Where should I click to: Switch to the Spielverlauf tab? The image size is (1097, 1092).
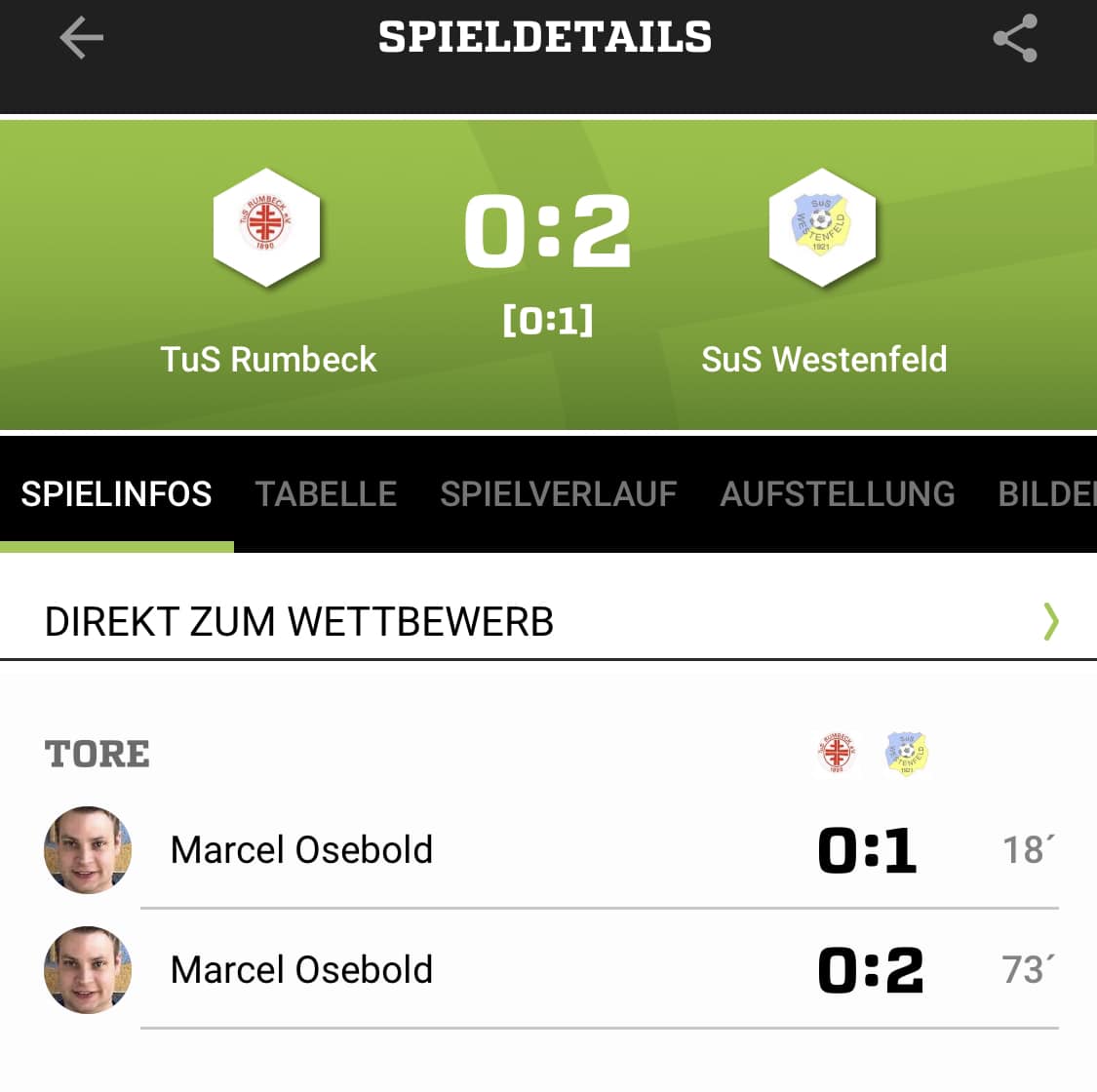click(558, 494)
